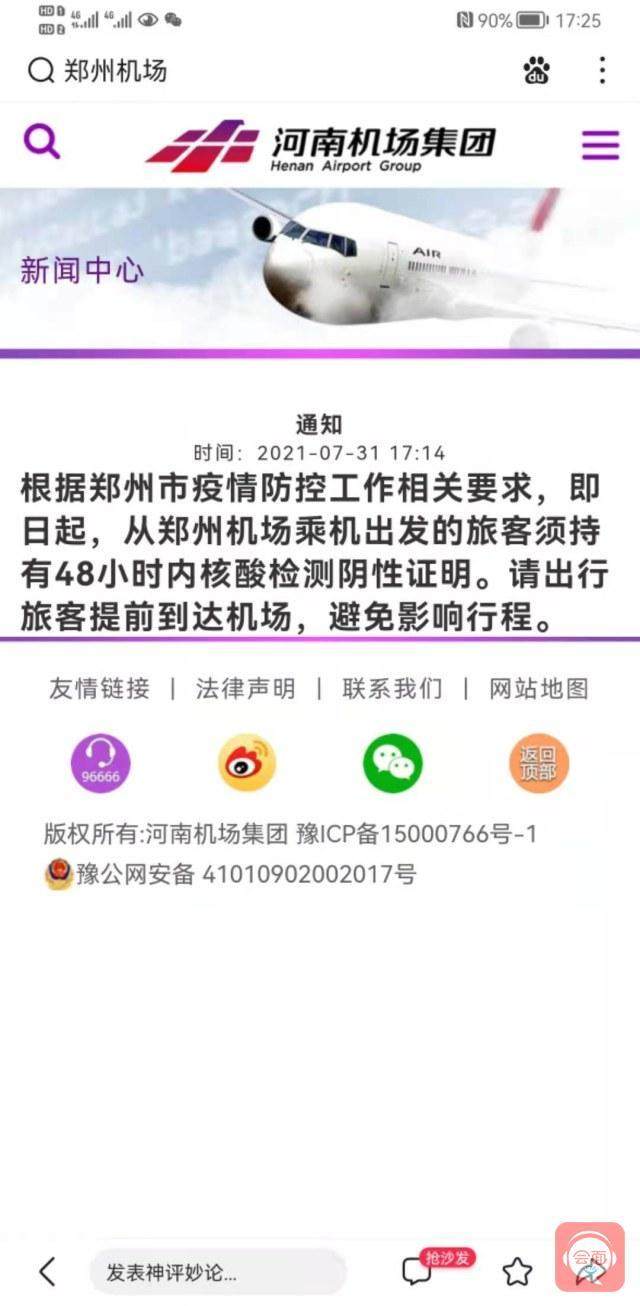This screenshot has height=1306, width=640.
Task: Open the 友情链接 link
Action: [99, 688]
